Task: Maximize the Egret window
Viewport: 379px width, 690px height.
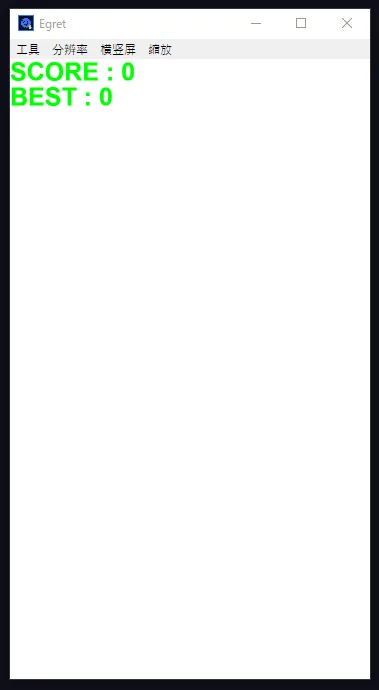Action: (301, 23)
